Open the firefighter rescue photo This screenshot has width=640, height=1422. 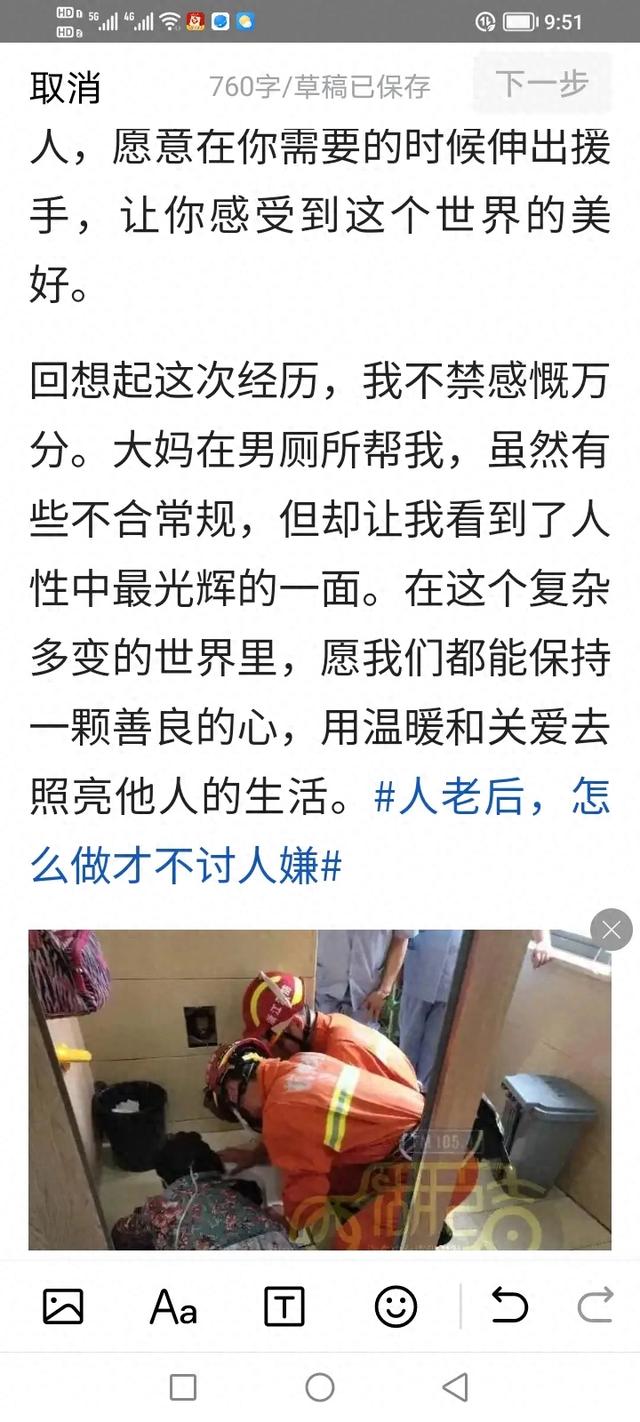319,1089
